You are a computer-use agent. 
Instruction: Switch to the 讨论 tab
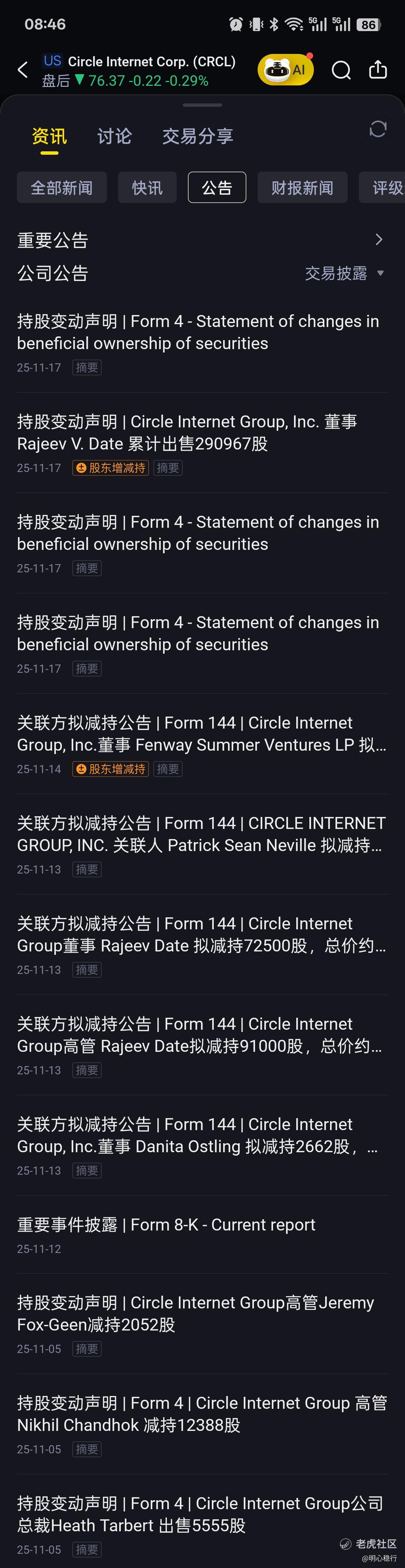pyautogui.click(x=114, y=136)
